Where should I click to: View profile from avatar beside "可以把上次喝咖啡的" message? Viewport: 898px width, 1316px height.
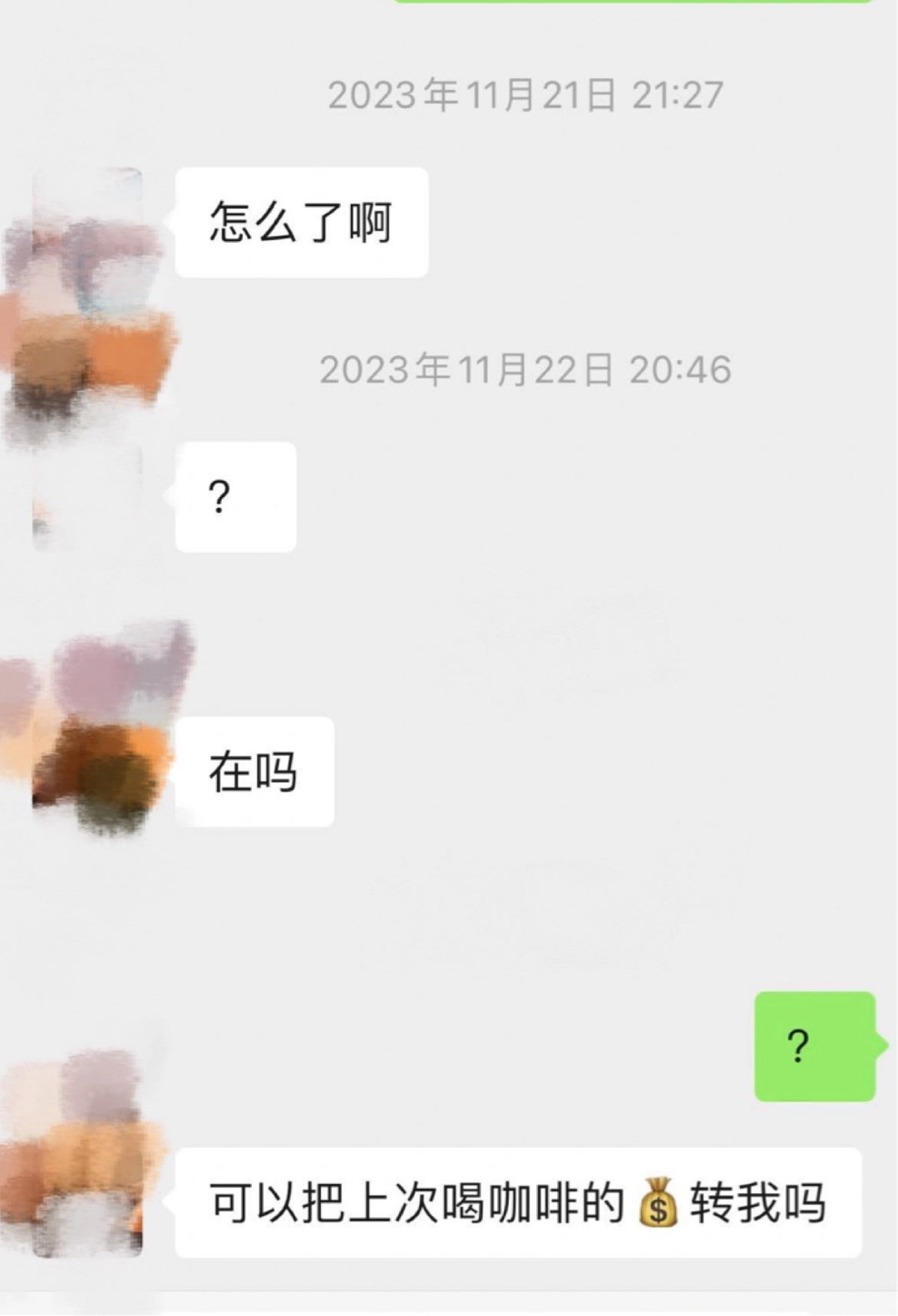coord(87,1202)
